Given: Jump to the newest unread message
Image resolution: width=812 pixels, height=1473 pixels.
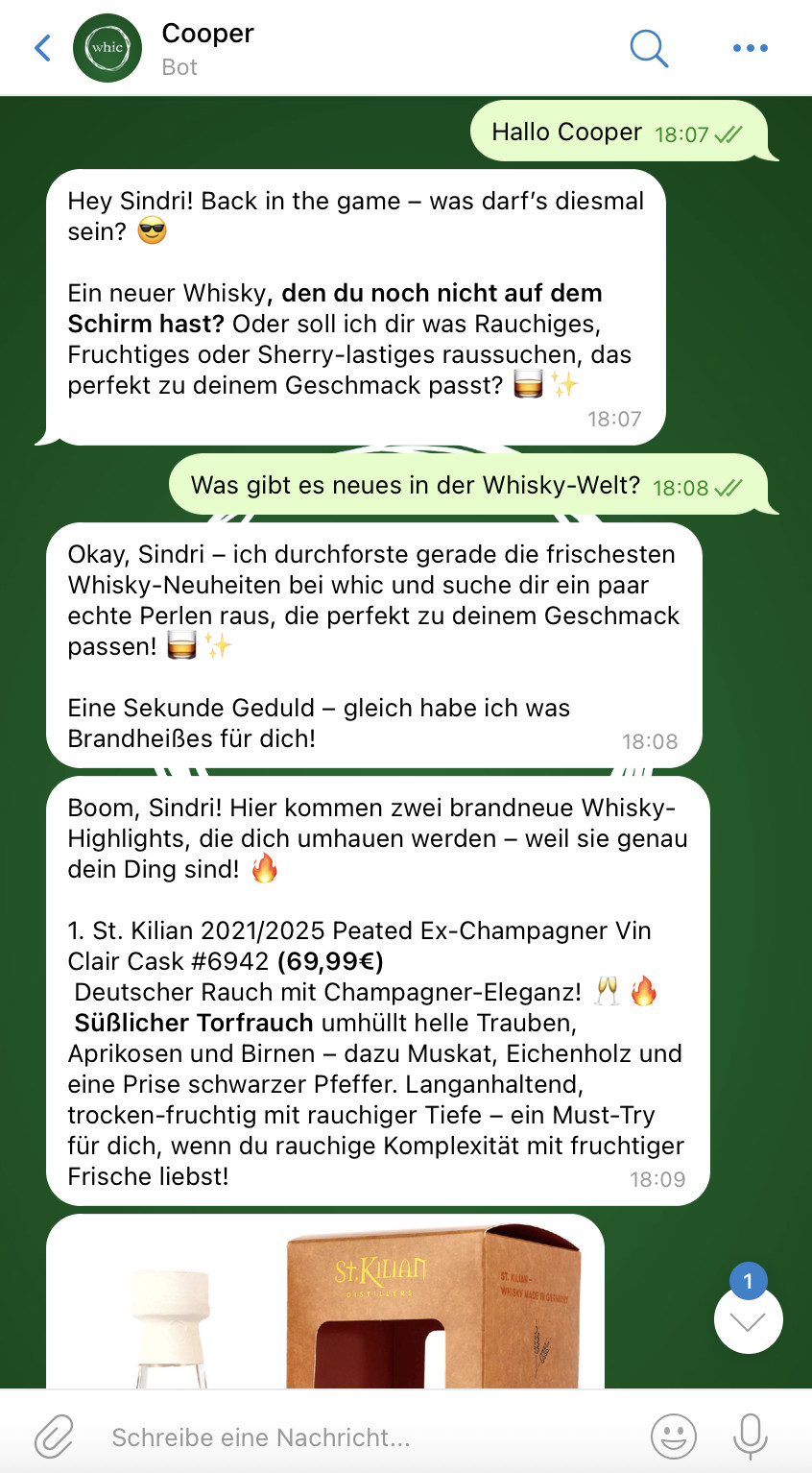Looking at the screenshot, I should [x=748, y=1320].
